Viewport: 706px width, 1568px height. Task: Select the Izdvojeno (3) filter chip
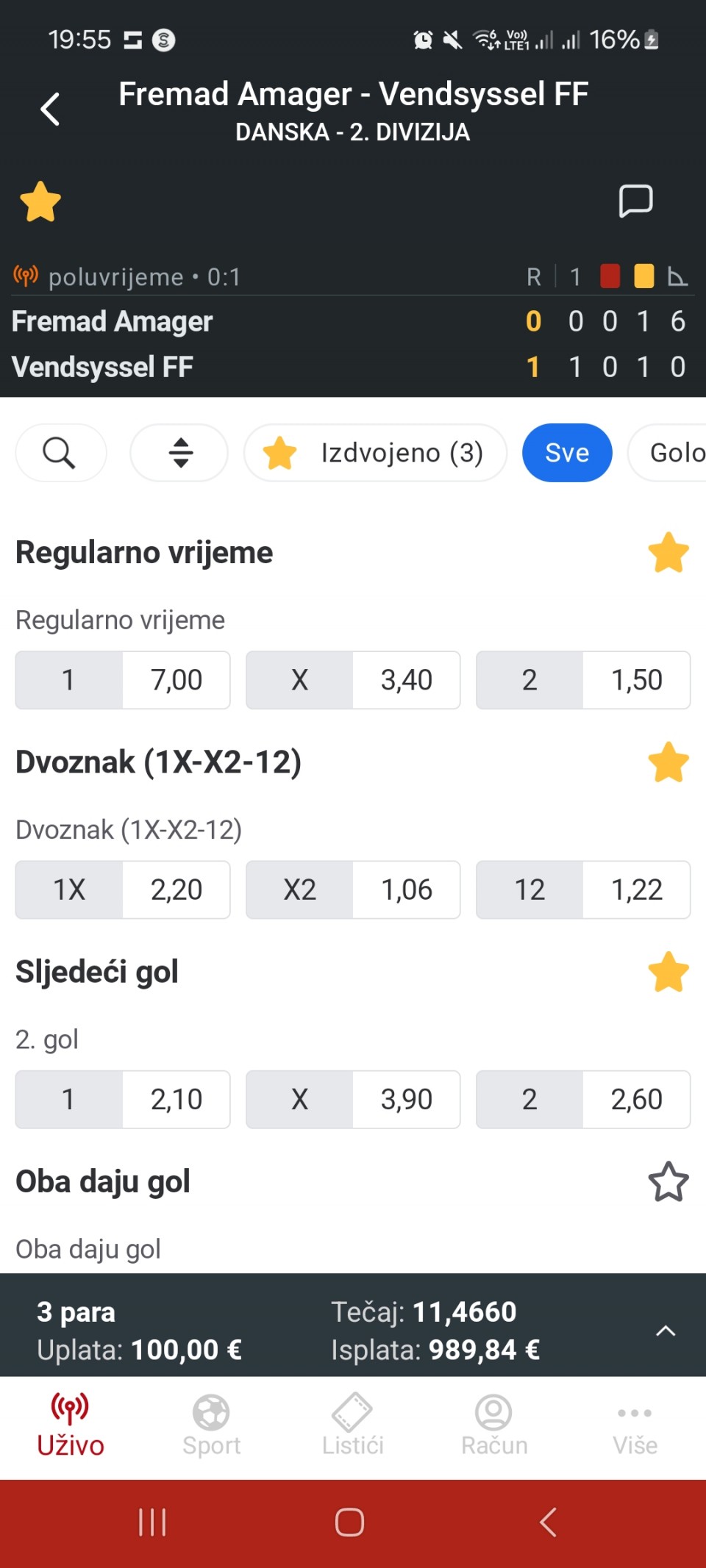[x=375, y=453]
